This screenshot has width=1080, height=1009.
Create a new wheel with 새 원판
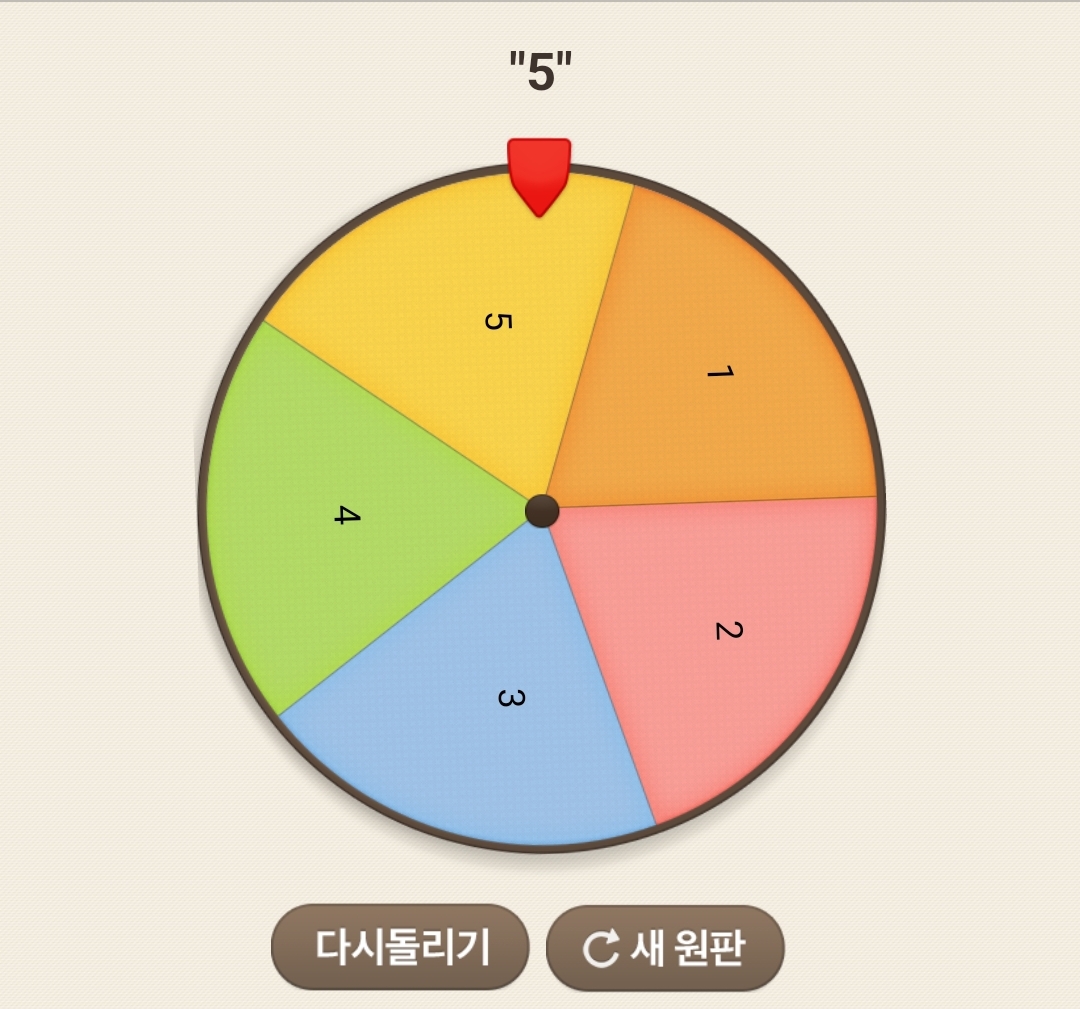[x=665, y=948]
